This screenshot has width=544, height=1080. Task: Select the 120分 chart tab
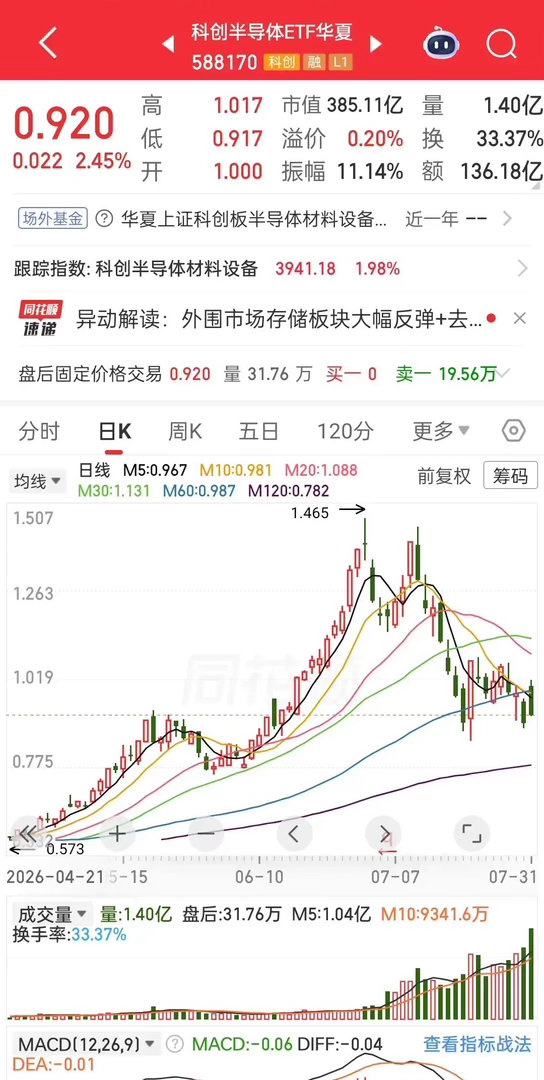pyautogui.click(x=345, y=432)
